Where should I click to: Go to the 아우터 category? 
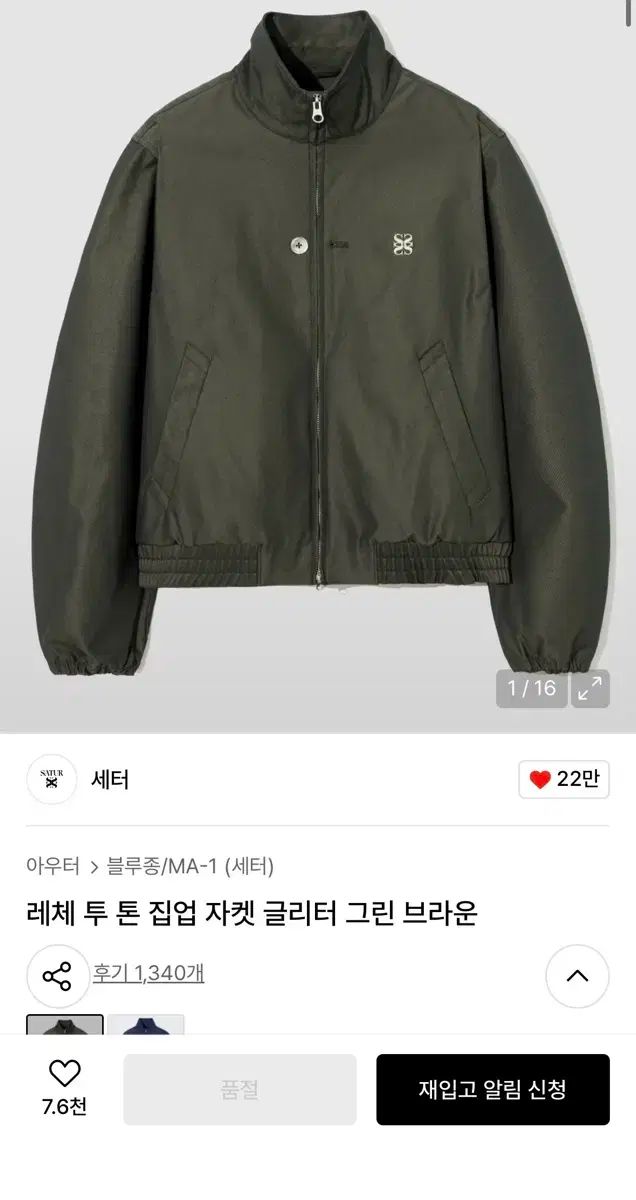coord(53,866)
